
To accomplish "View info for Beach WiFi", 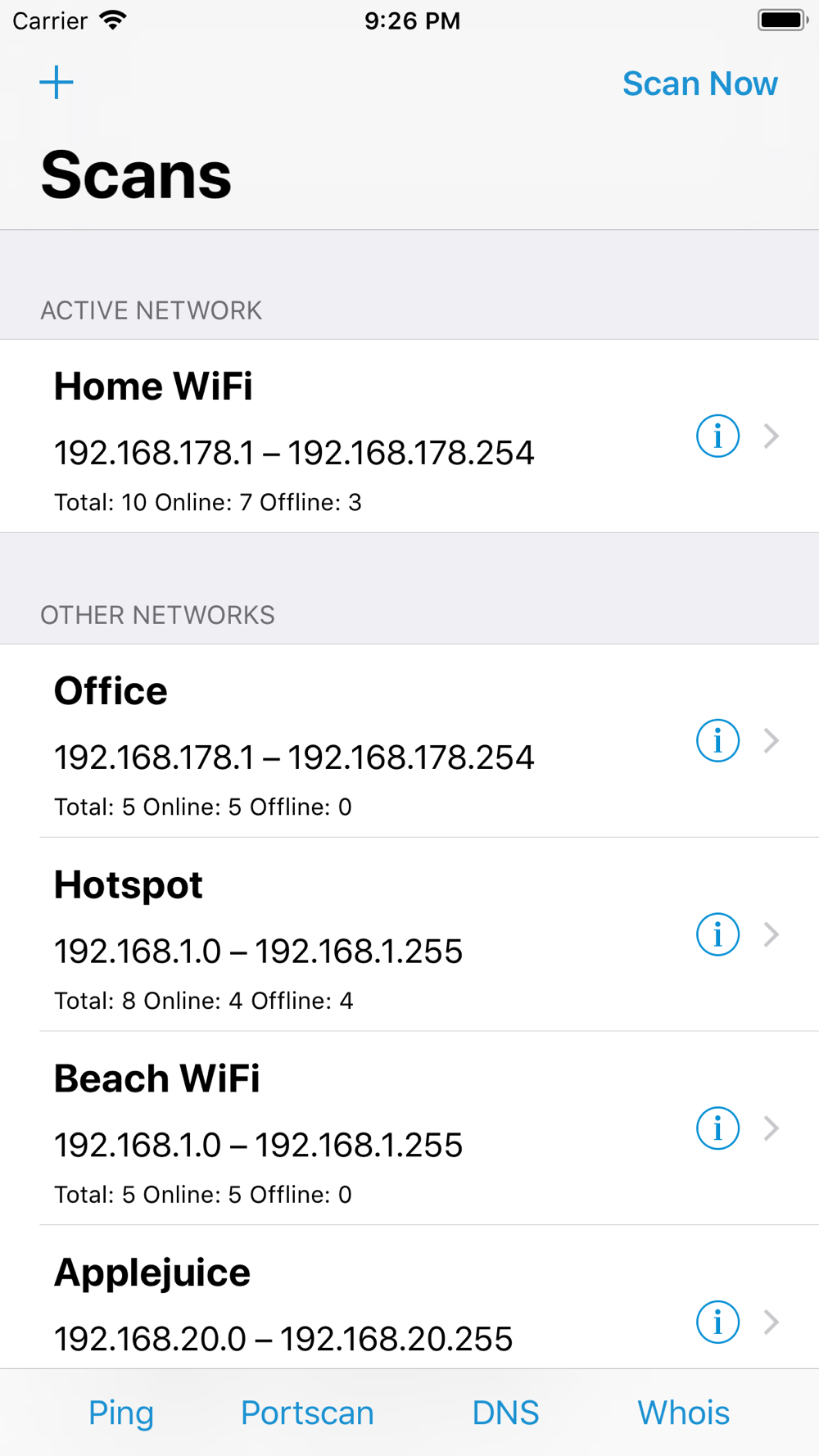I will pos(717,1128).
